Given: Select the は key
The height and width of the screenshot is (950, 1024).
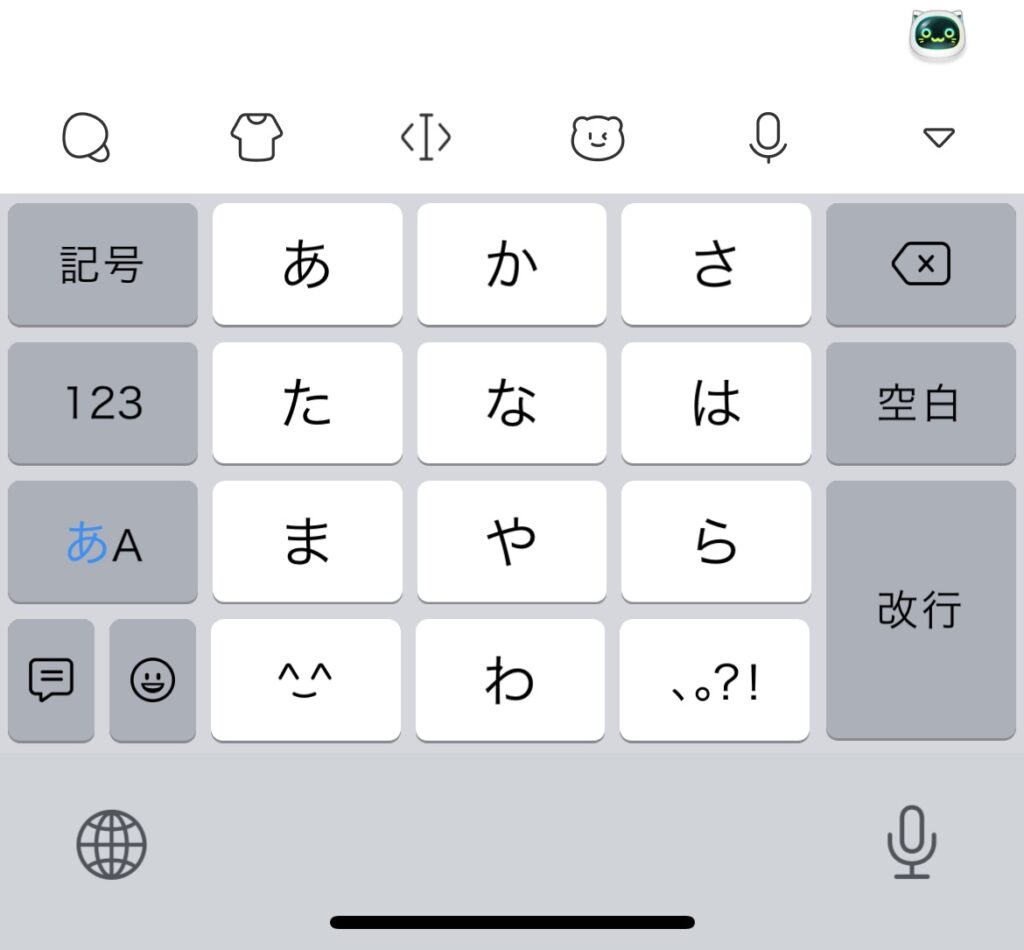Looking at the screenshot, I should pyautogui.click(x=715, y=403).
